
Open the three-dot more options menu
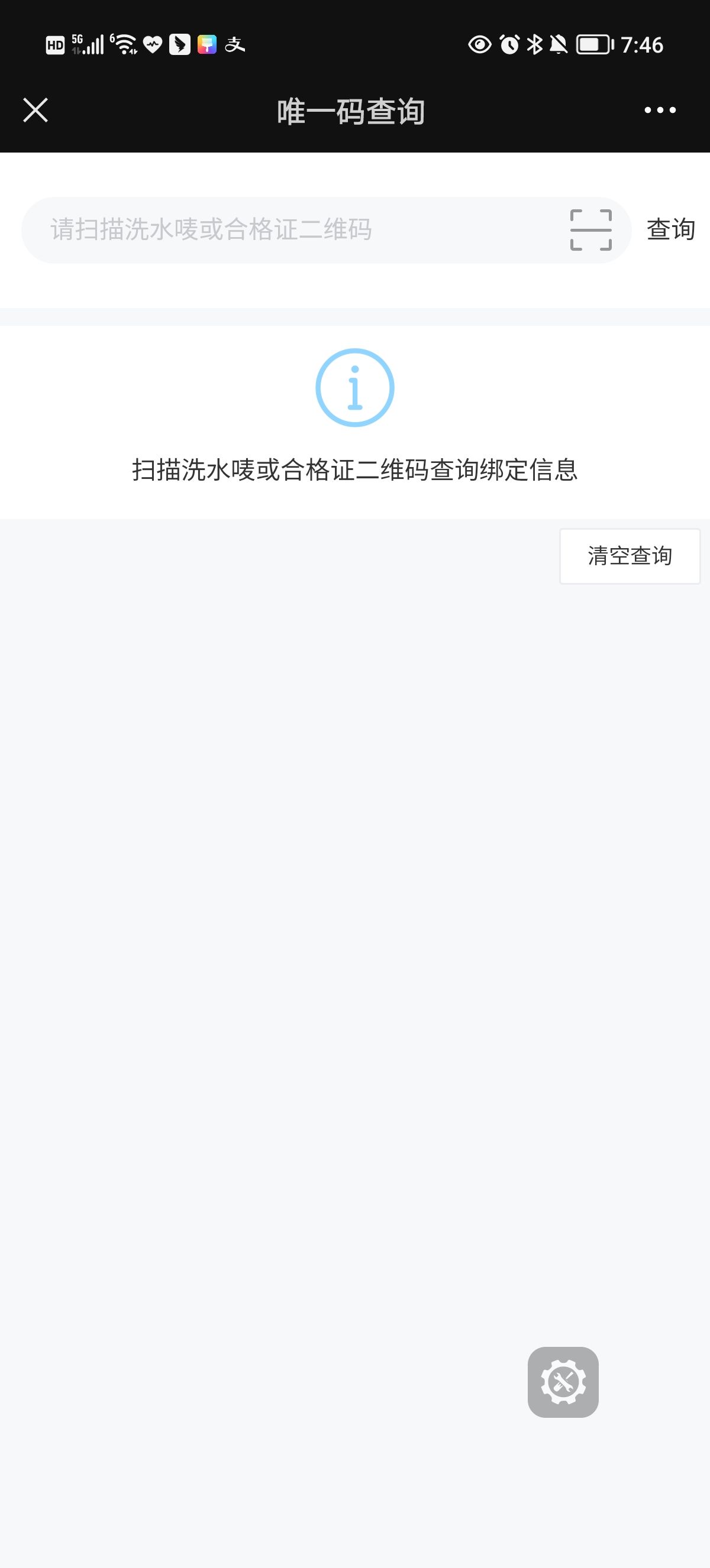(x=661, y=110)
